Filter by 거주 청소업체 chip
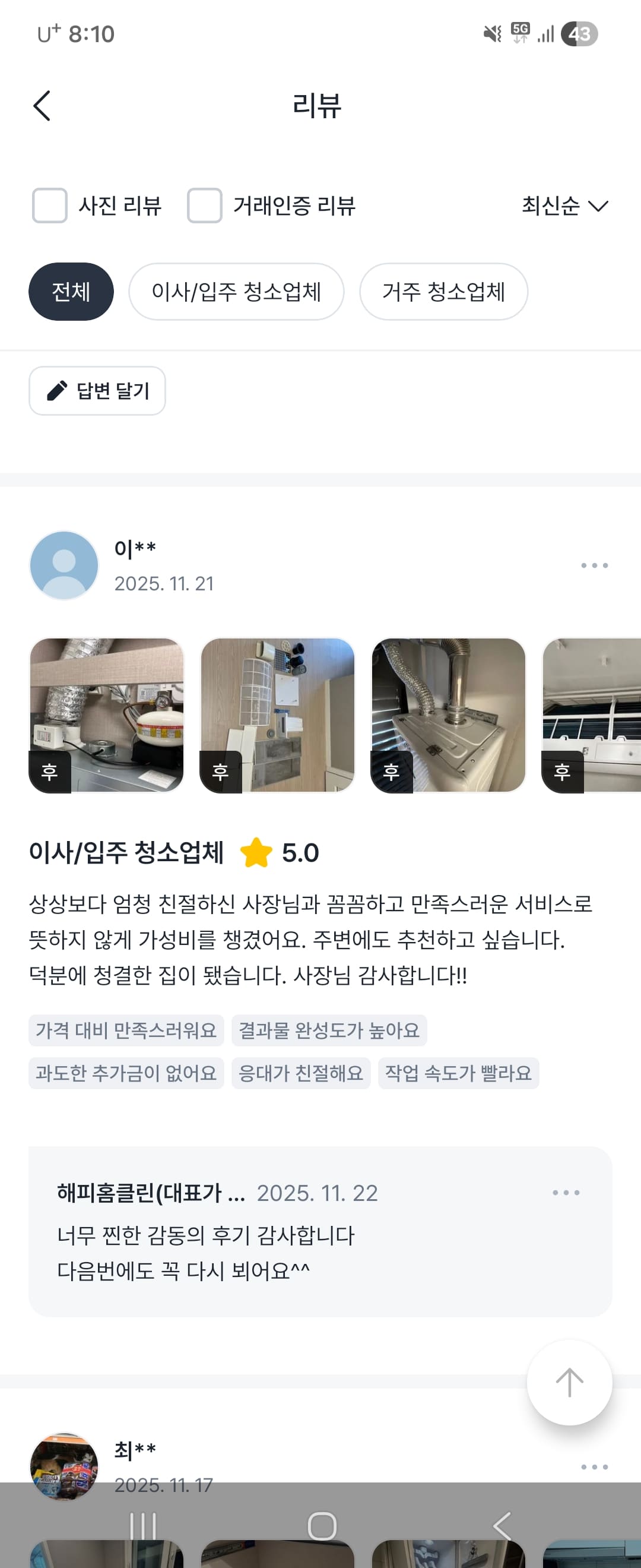The width and height of the screenshot is (641, 1568). (x=443, y=292)
